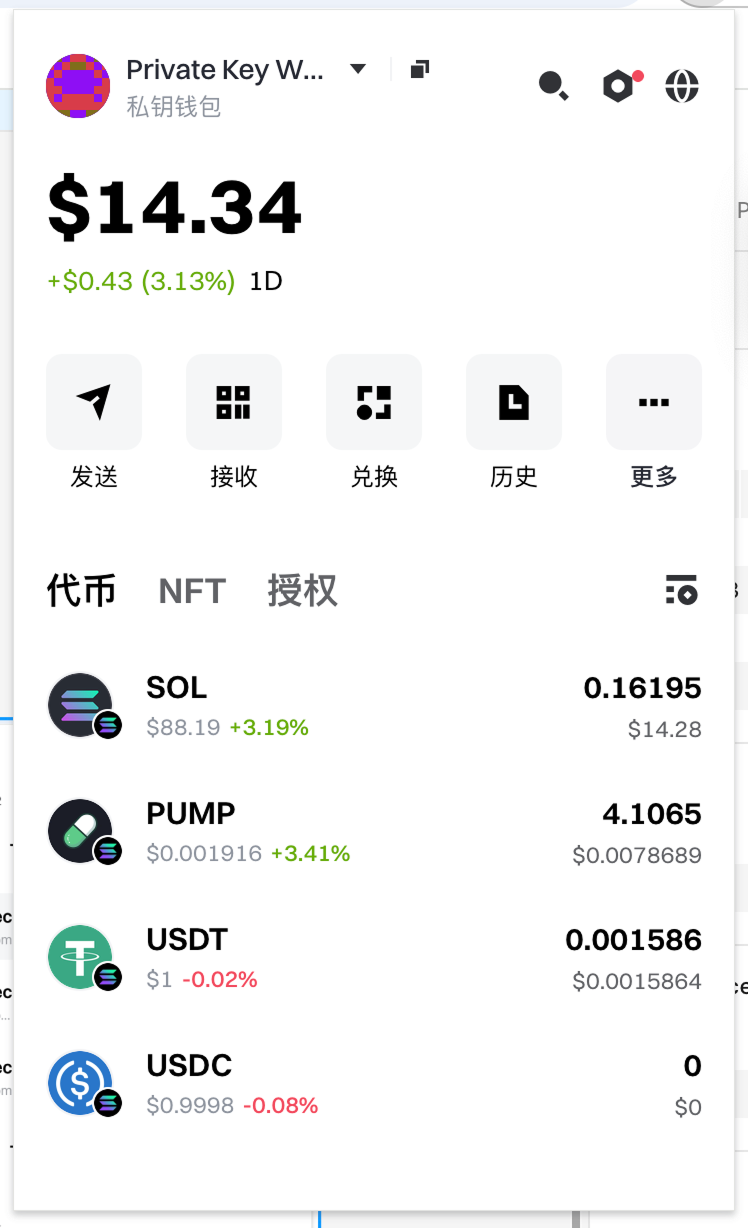
Task: Open the network globe icon
Action: (x=682, y=86)
